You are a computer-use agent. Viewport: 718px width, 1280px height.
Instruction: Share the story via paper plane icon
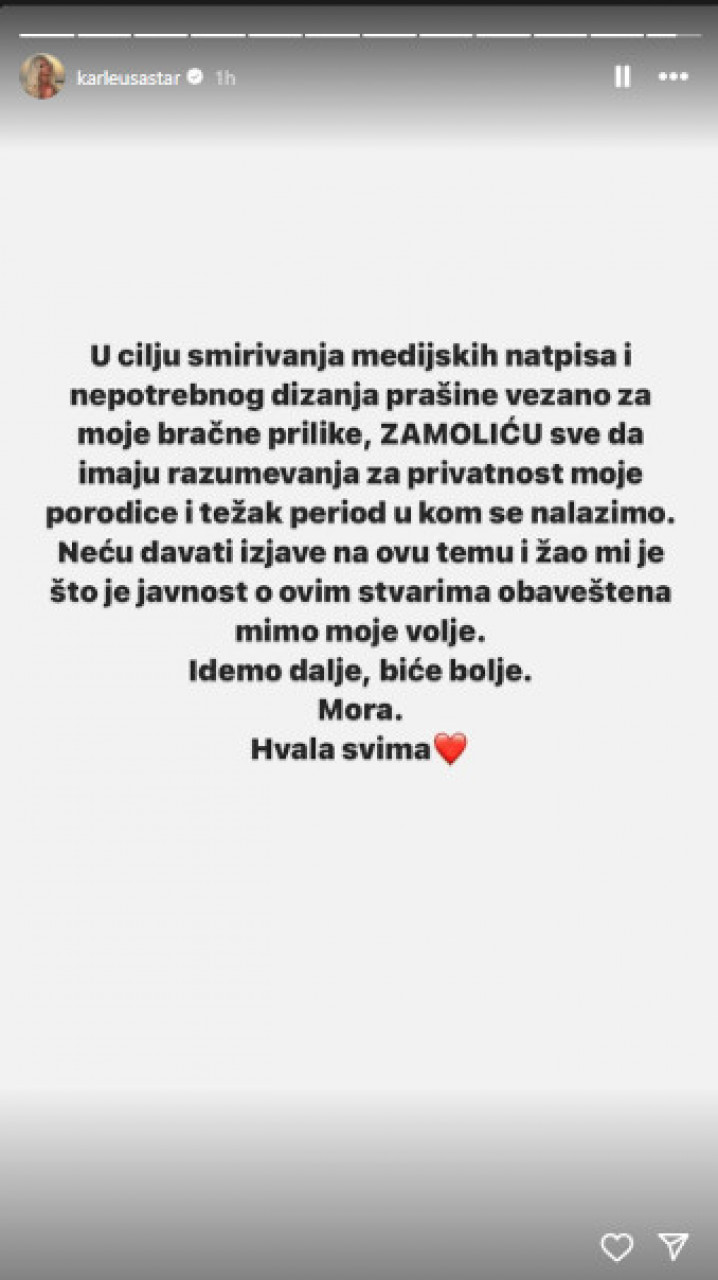(673, 1246)
